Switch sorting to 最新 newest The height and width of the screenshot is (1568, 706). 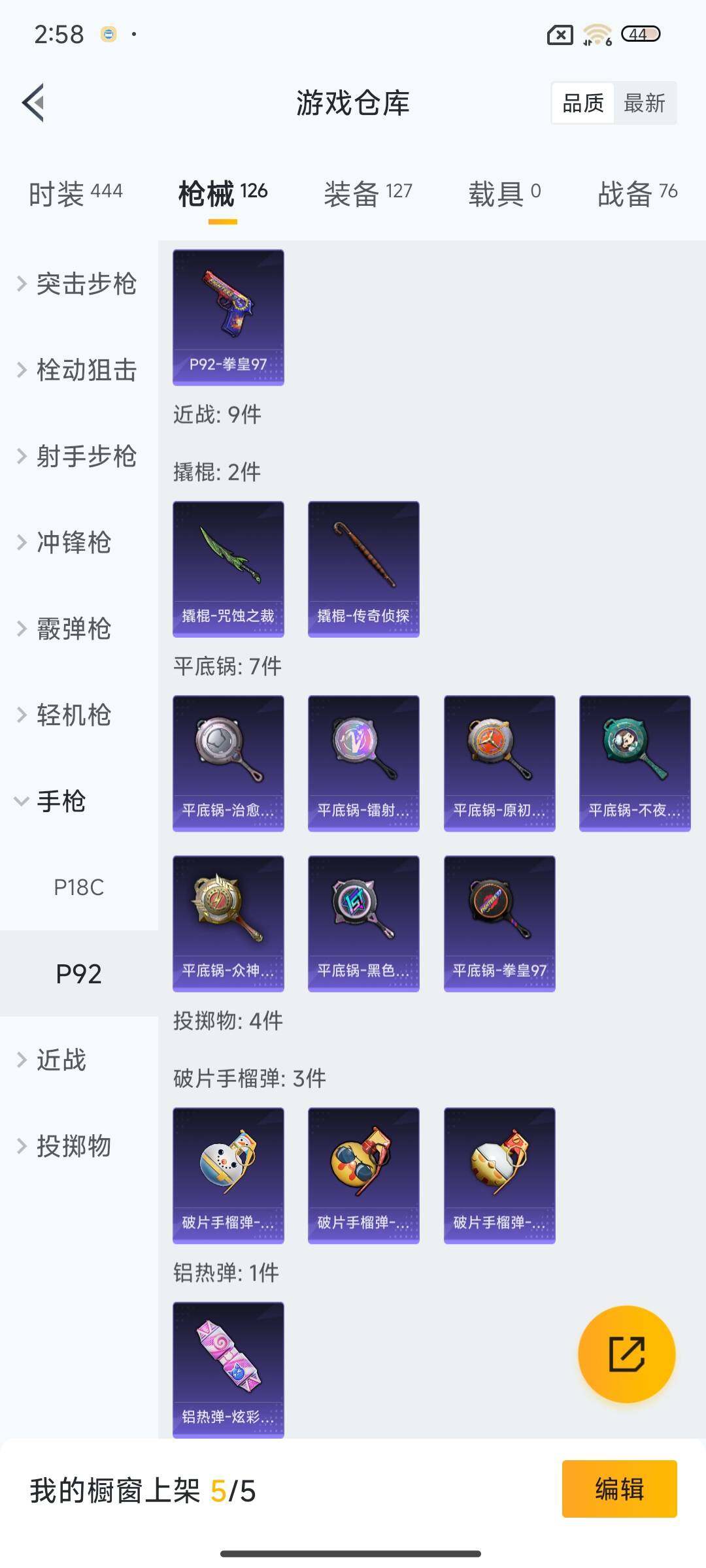[x=645, y=103]
